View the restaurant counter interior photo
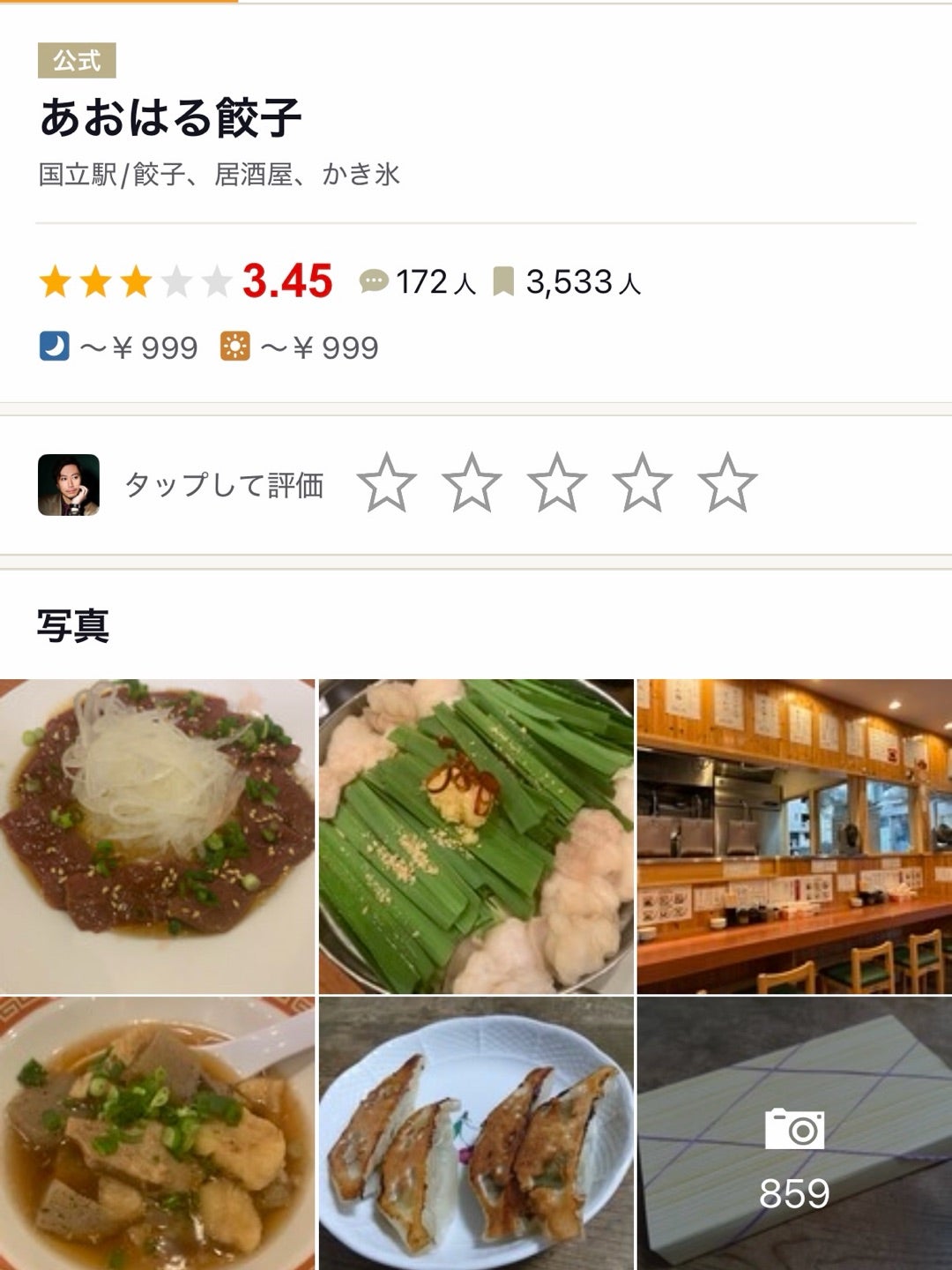This screenshot has width=952, height=1270. tap(794, 835)
